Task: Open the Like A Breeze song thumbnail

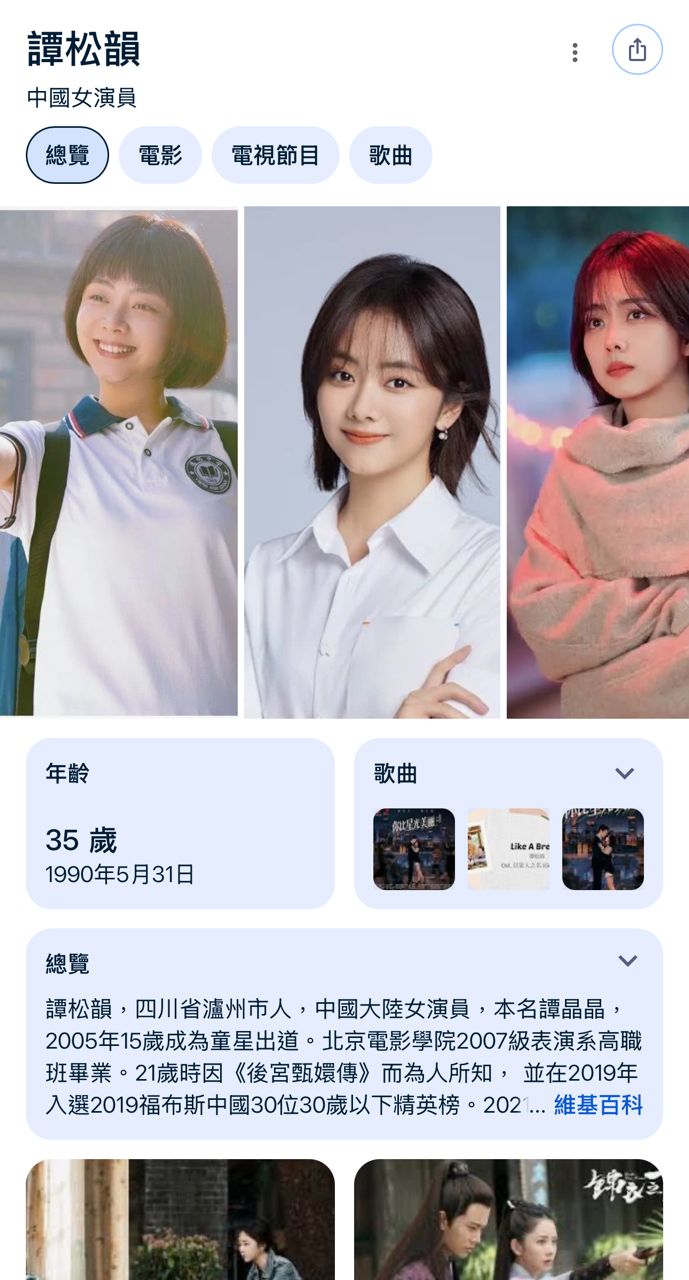Action: click(508, 849)
